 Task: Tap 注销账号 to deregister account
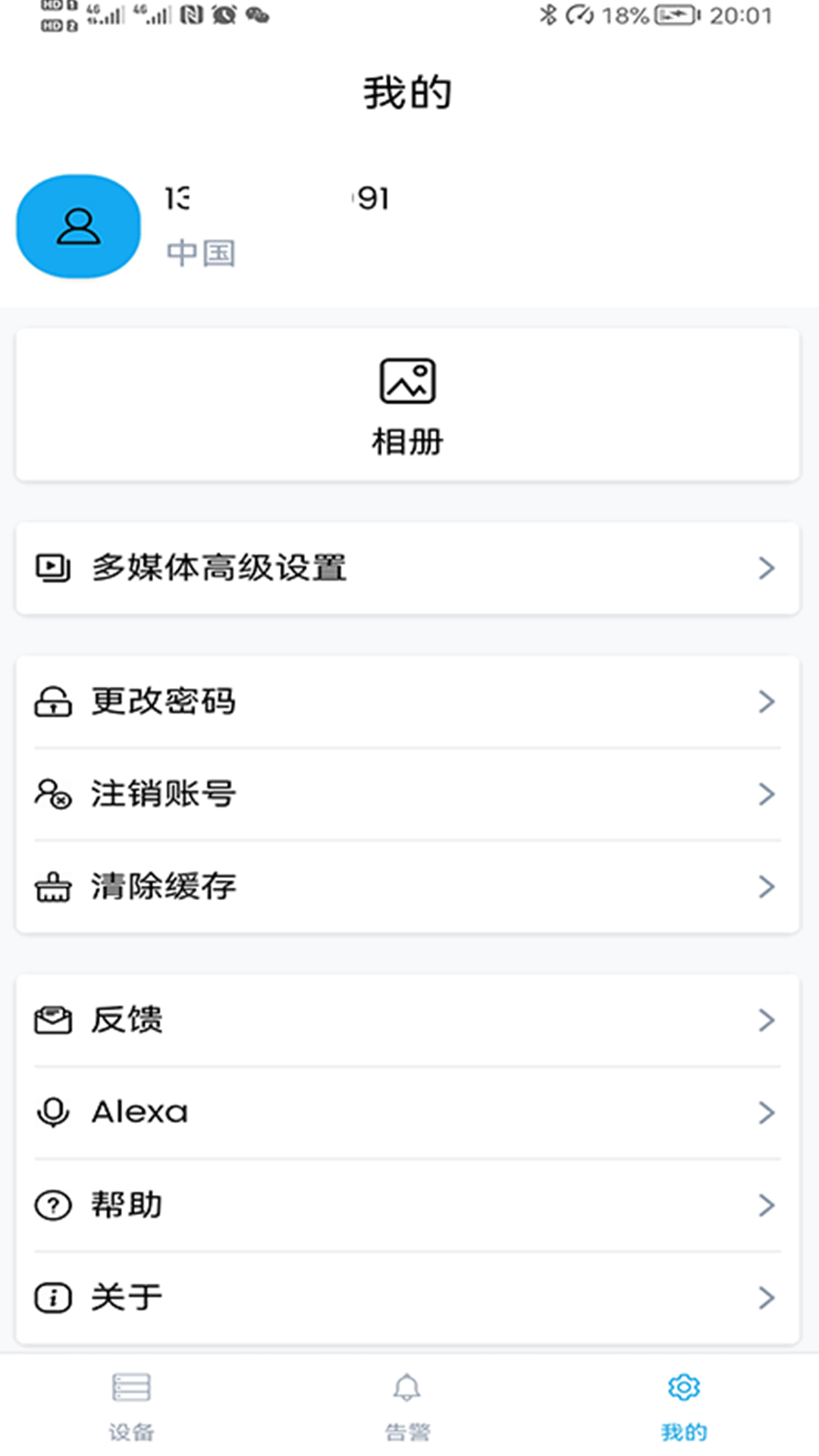(x=162, y=793)
